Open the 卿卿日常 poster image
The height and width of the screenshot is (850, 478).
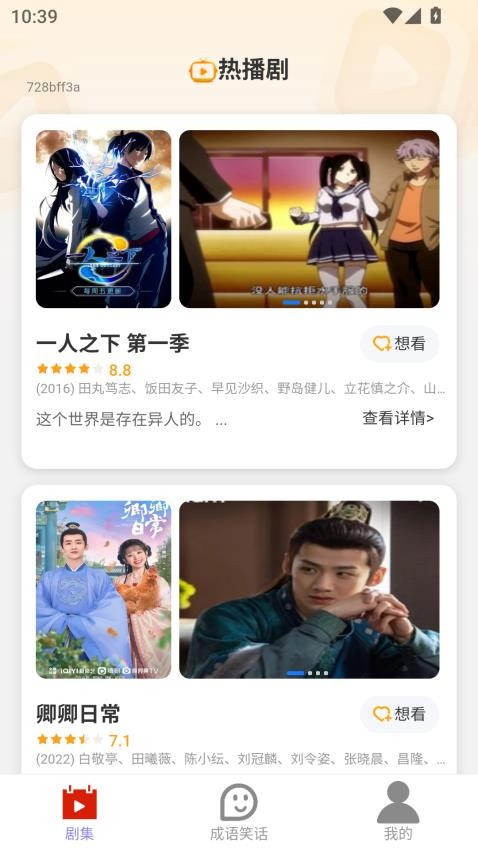click(104, 589)
